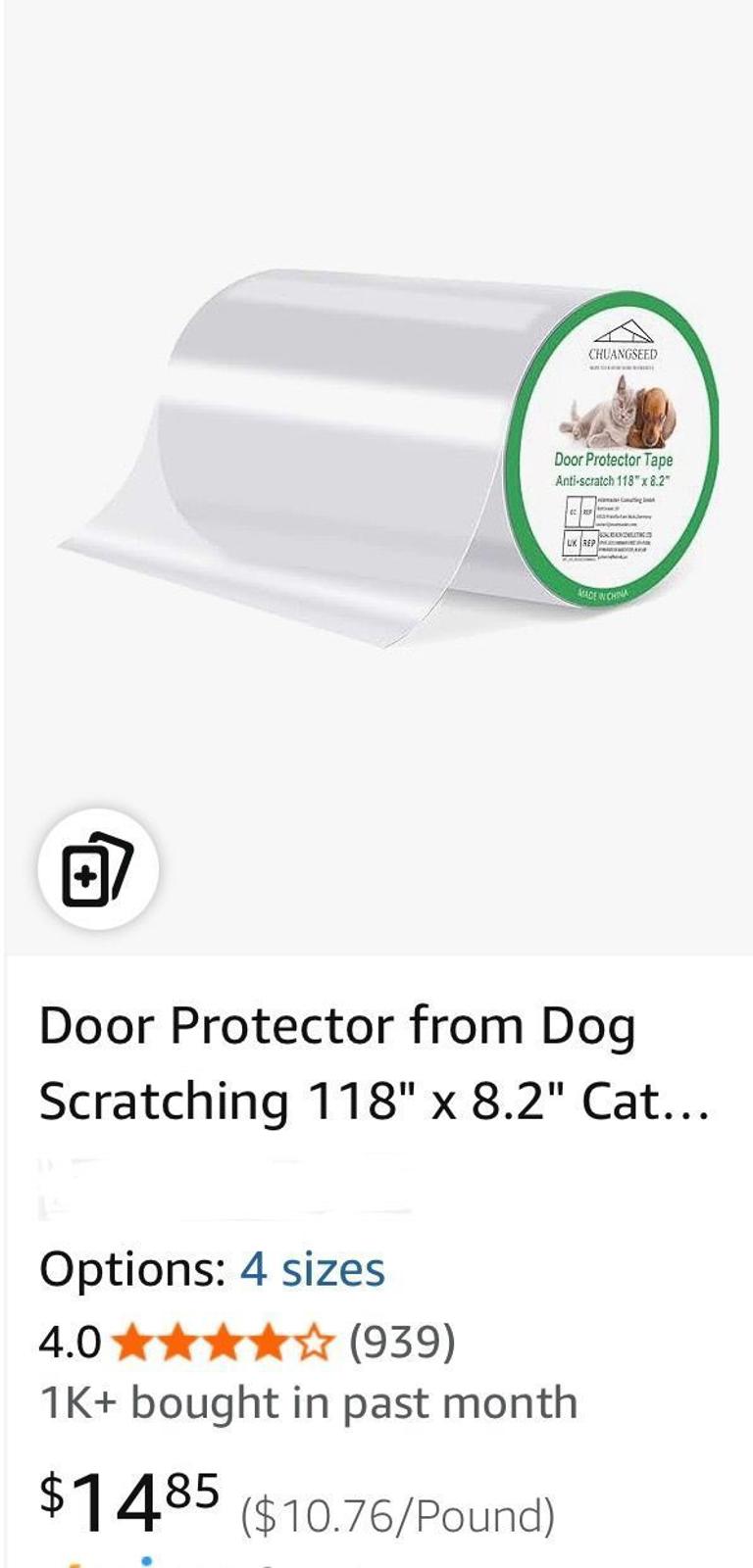Tap the similar items icon on the image

pyautogui.click(x=97, y=869)
